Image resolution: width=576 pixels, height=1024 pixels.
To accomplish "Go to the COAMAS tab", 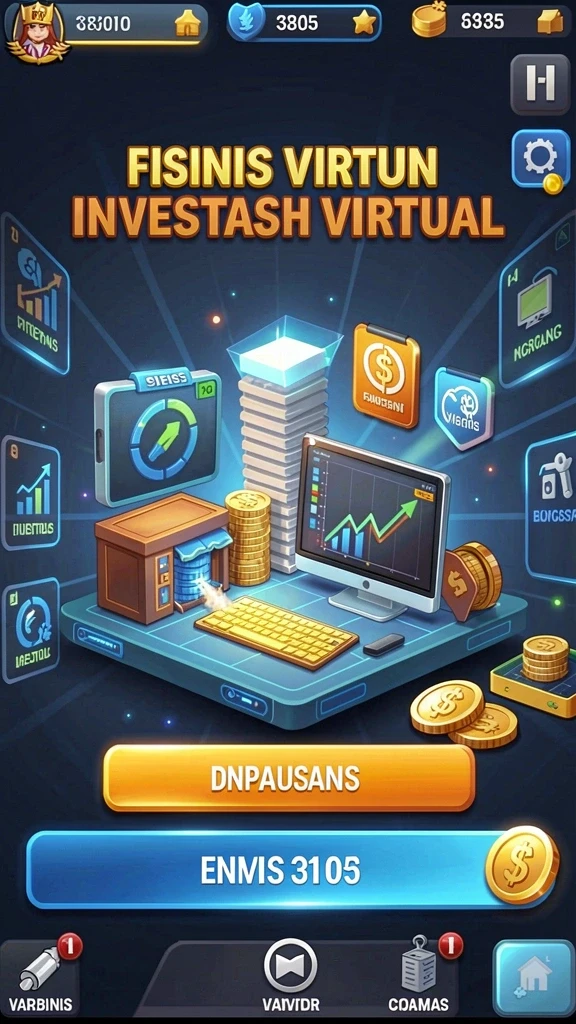I will [x=419, y=976].
